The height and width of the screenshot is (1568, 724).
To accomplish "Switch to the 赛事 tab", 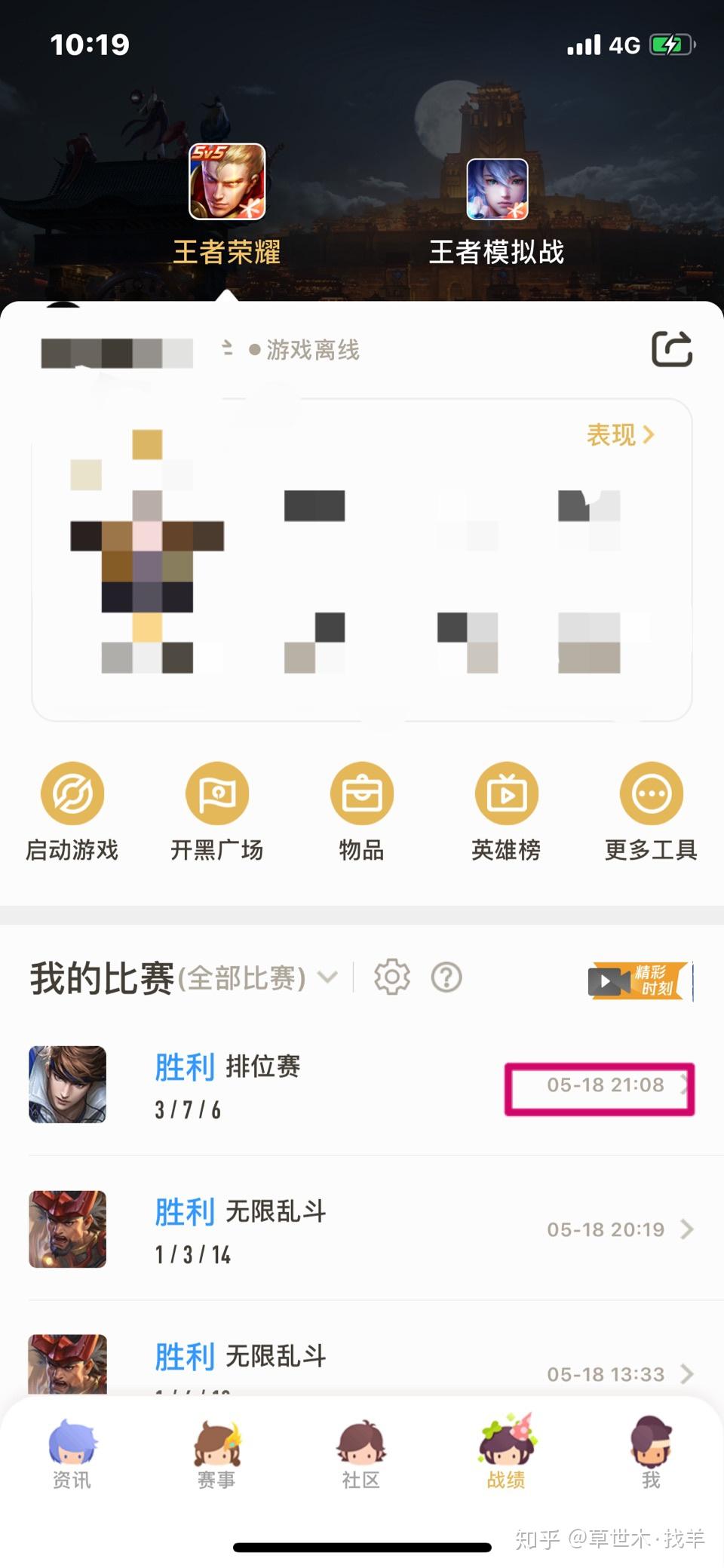I will pyautogui.click(x=217, y=1454).
